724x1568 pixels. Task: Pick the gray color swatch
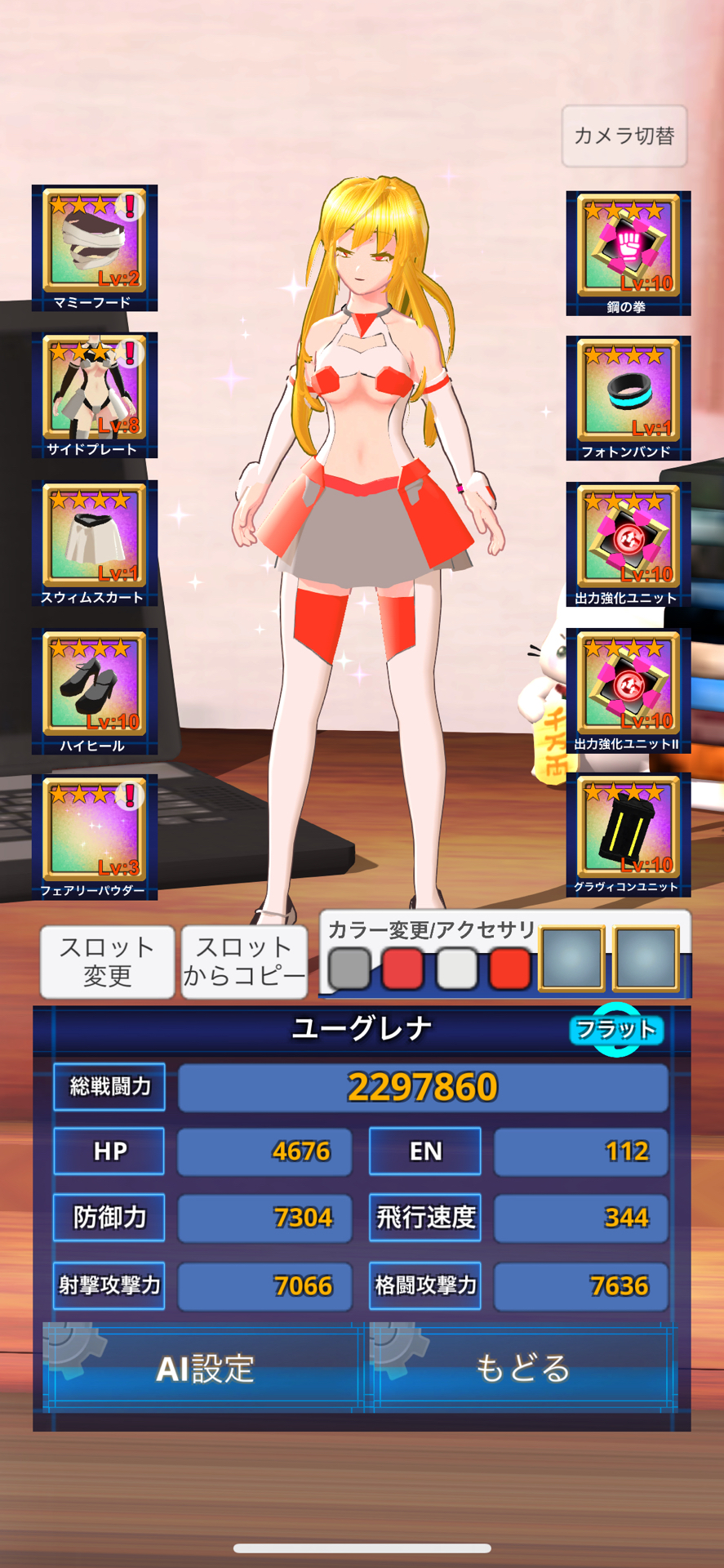(x=350, y=969)
